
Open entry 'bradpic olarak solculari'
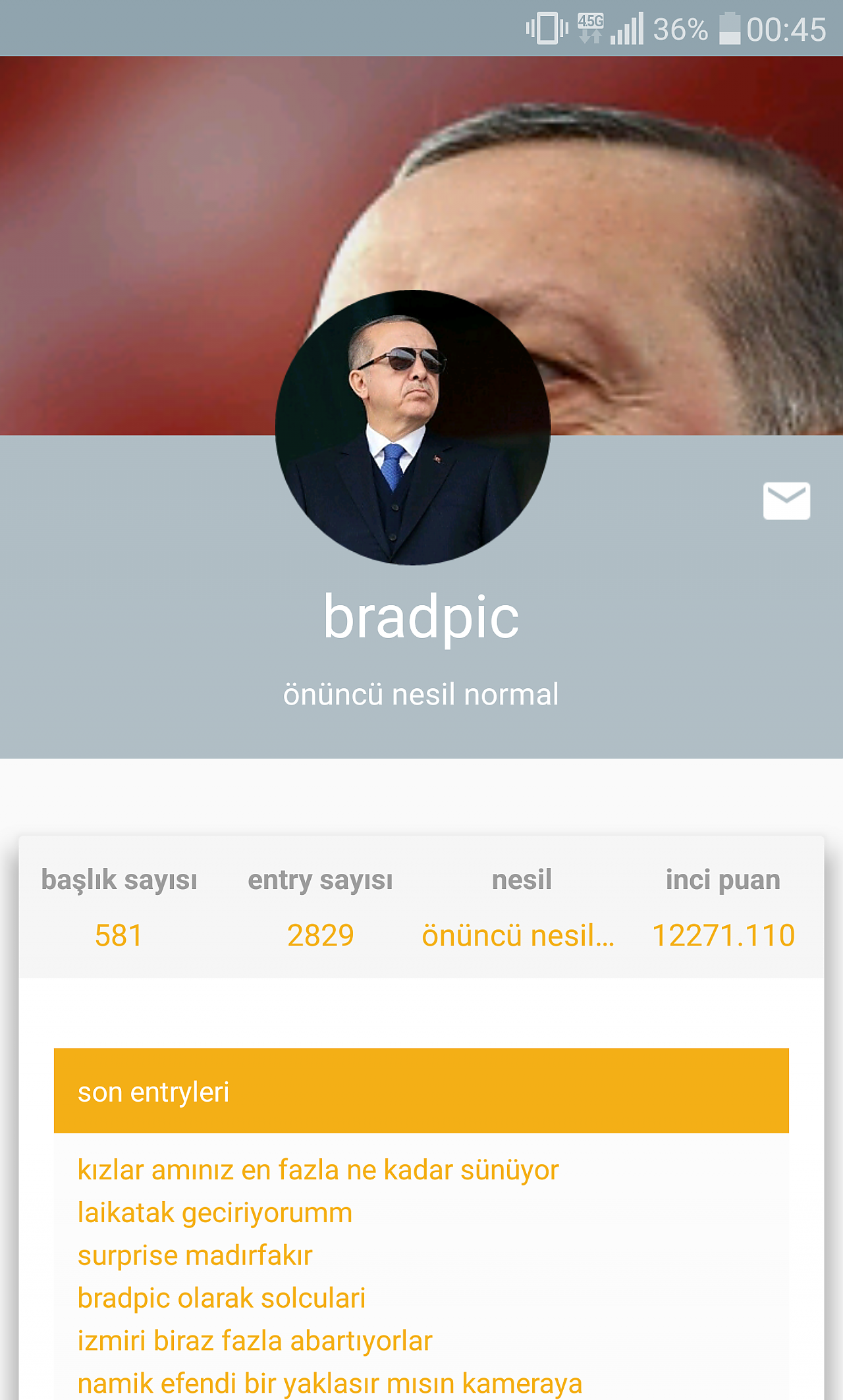tap(221, 1298)
